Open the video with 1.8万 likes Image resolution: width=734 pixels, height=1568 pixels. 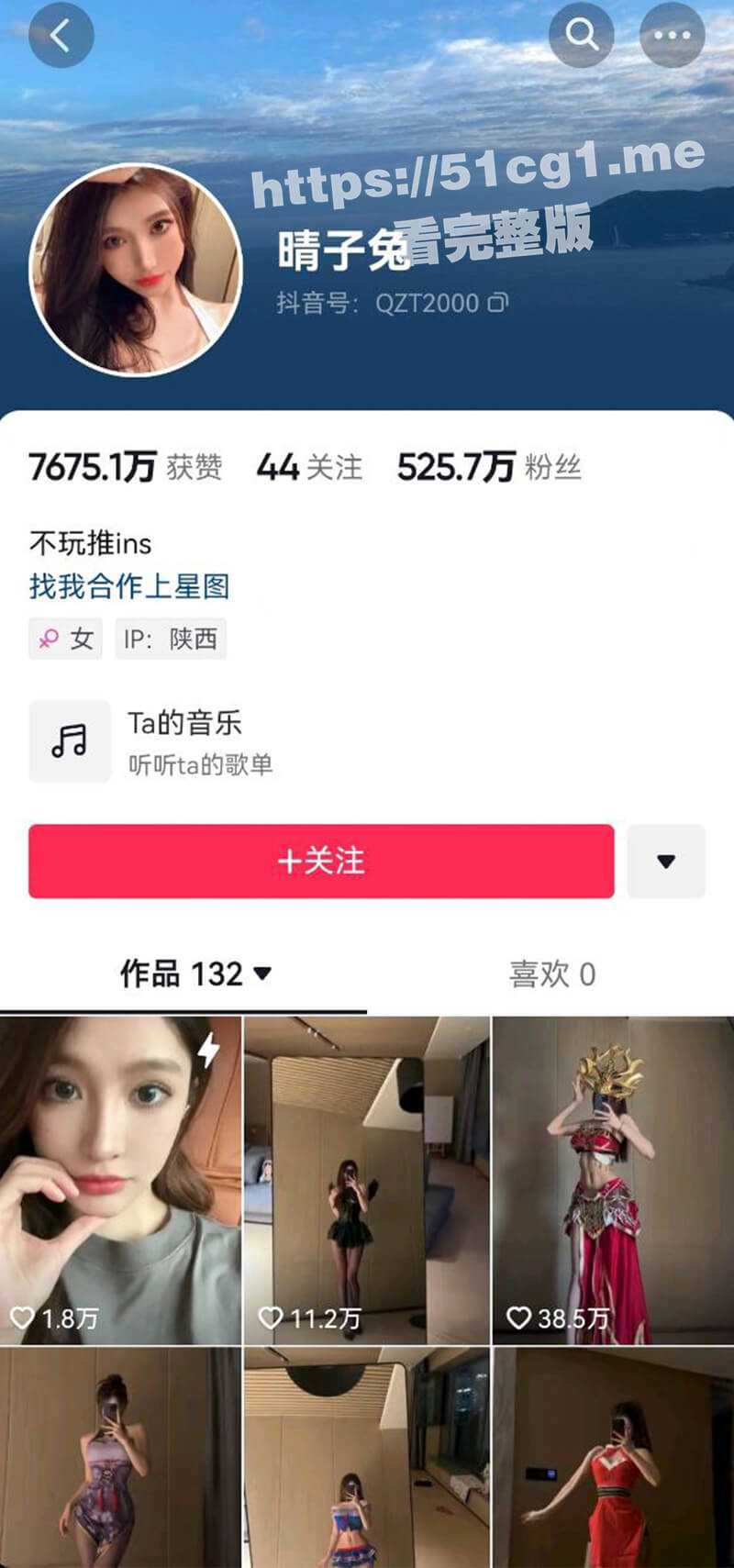click(x=120, y=1179)
